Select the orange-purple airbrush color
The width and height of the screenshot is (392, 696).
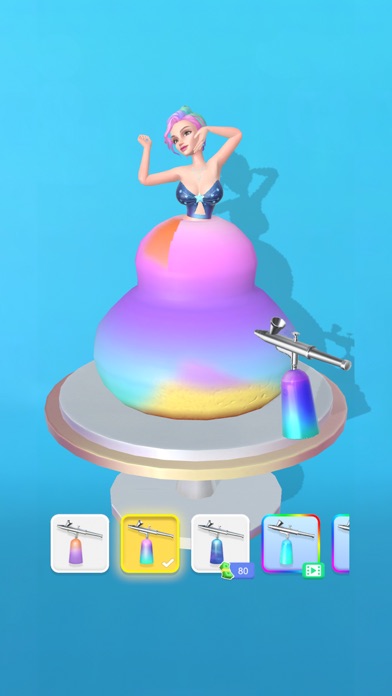[79, 543]
